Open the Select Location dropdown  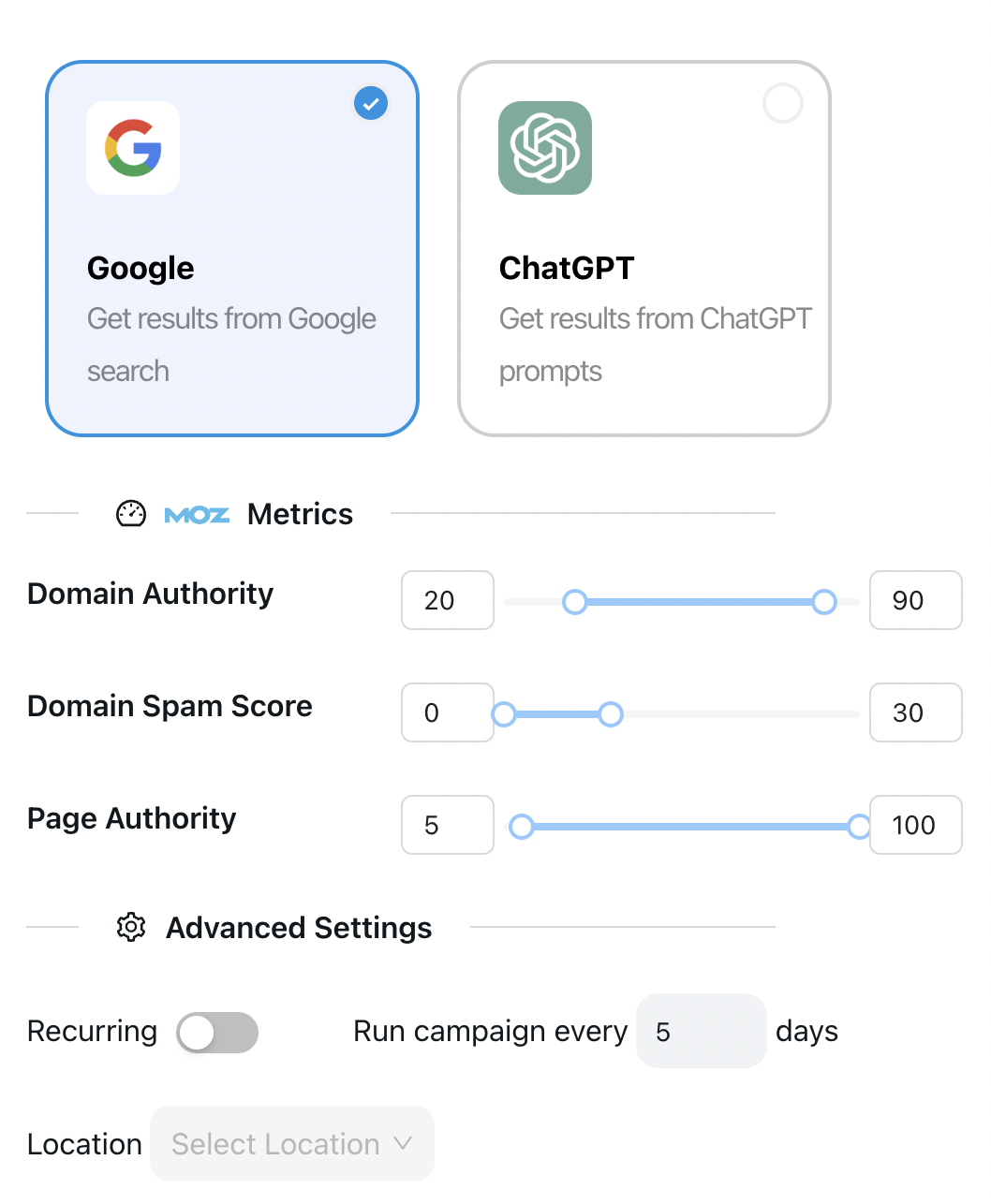pos(291,1143)
